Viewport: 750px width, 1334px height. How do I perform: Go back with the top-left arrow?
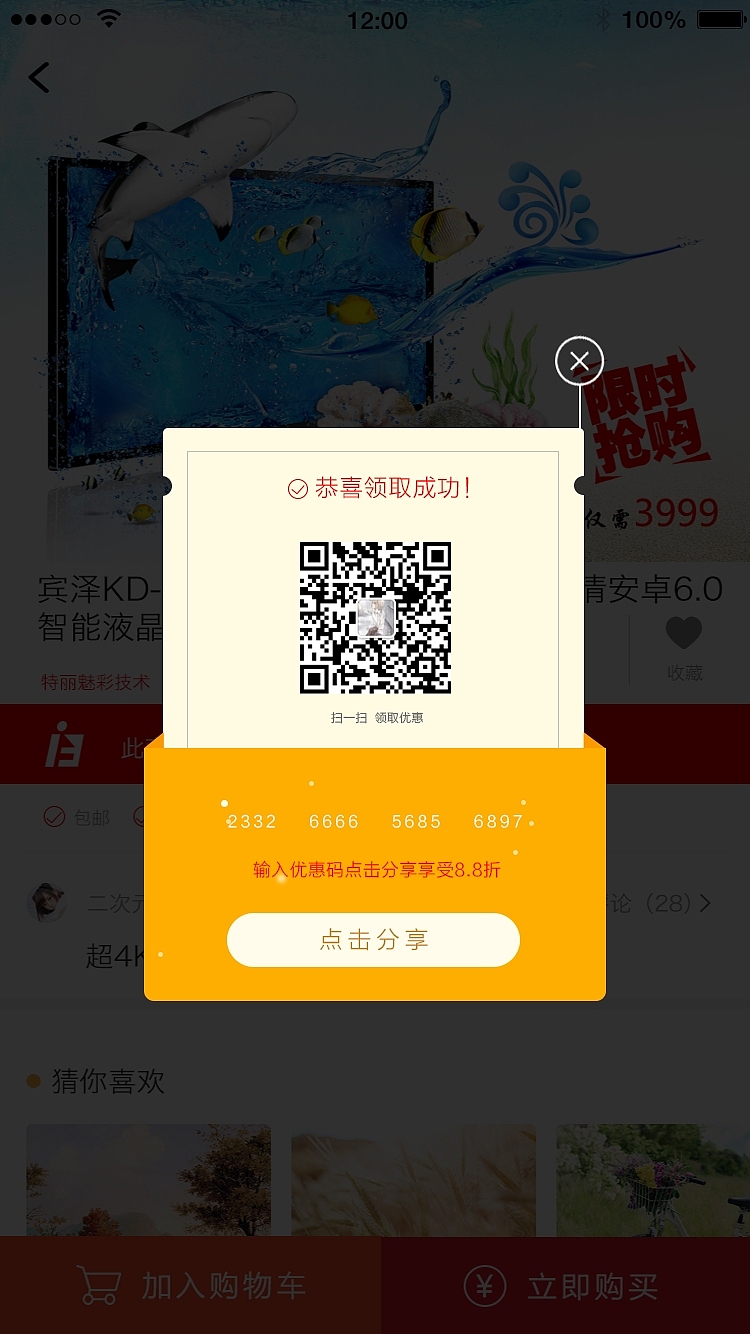pos(39,77)
